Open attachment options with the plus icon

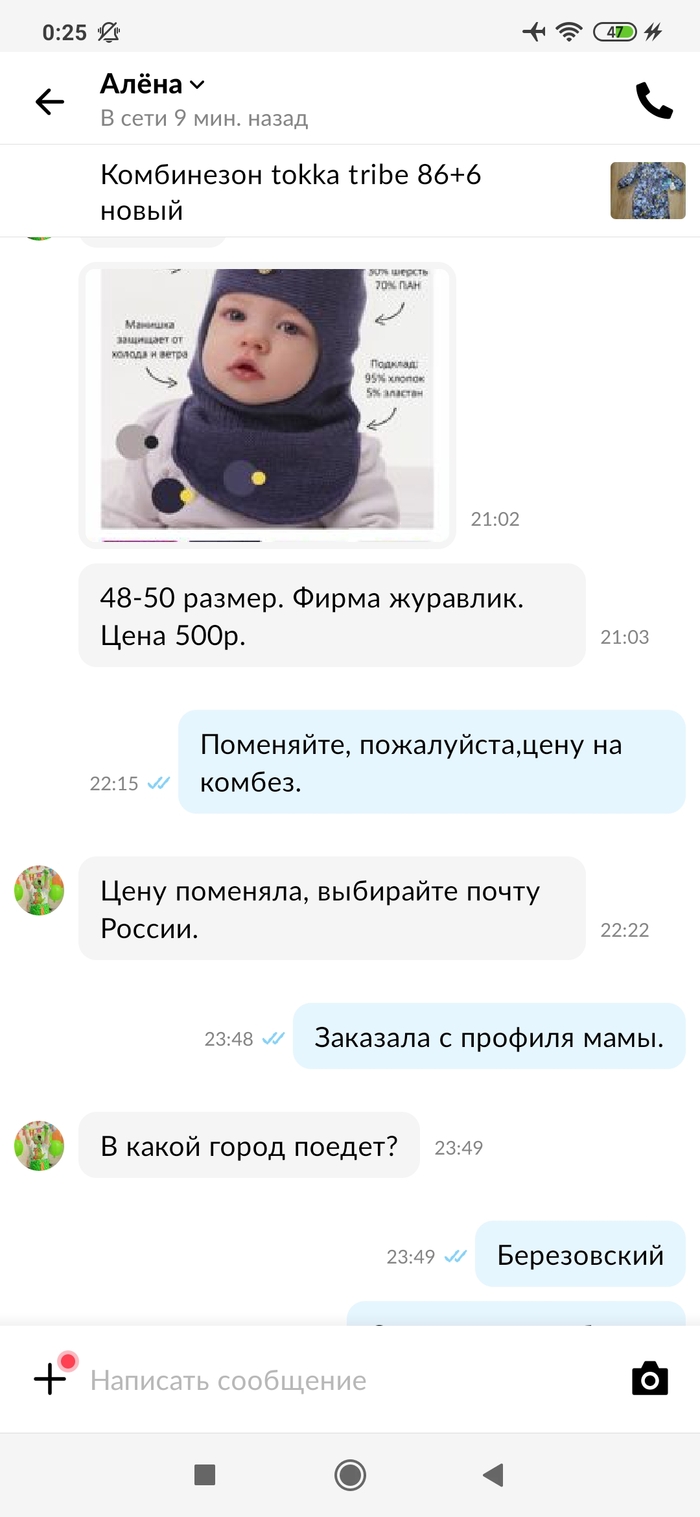click(50, 1379)
